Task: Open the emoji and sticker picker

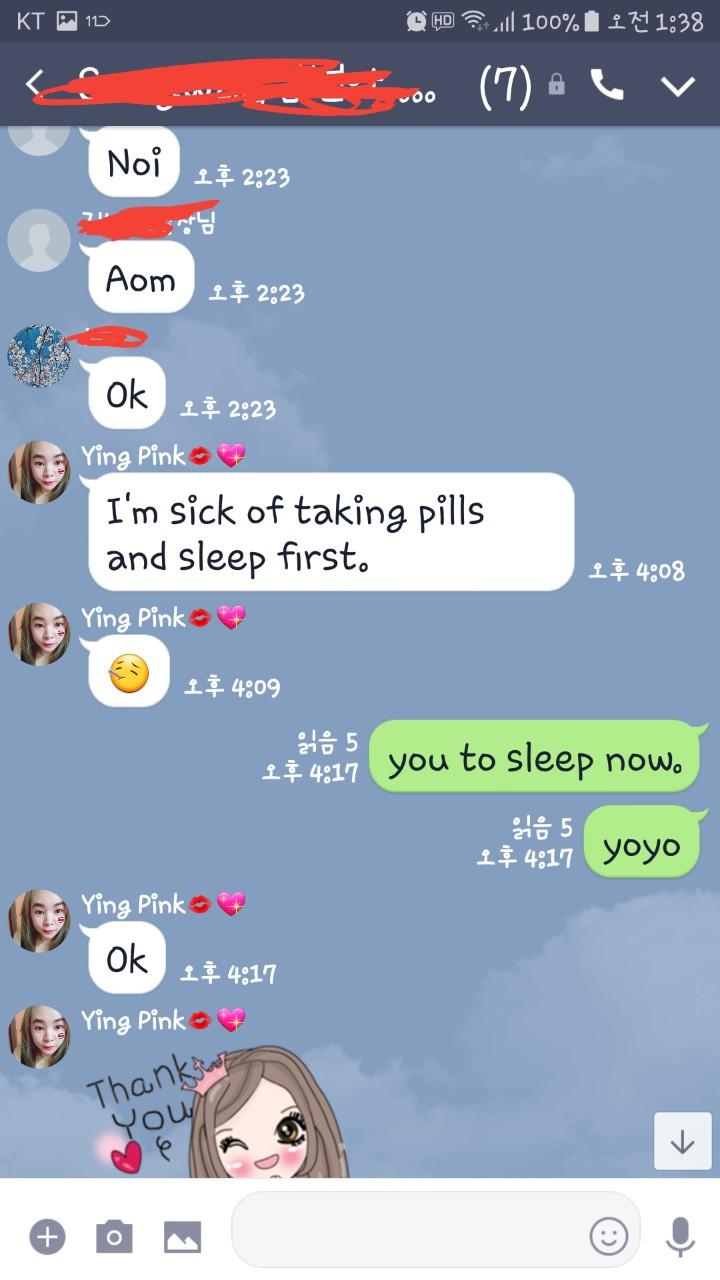Action: coord(608,1237)
